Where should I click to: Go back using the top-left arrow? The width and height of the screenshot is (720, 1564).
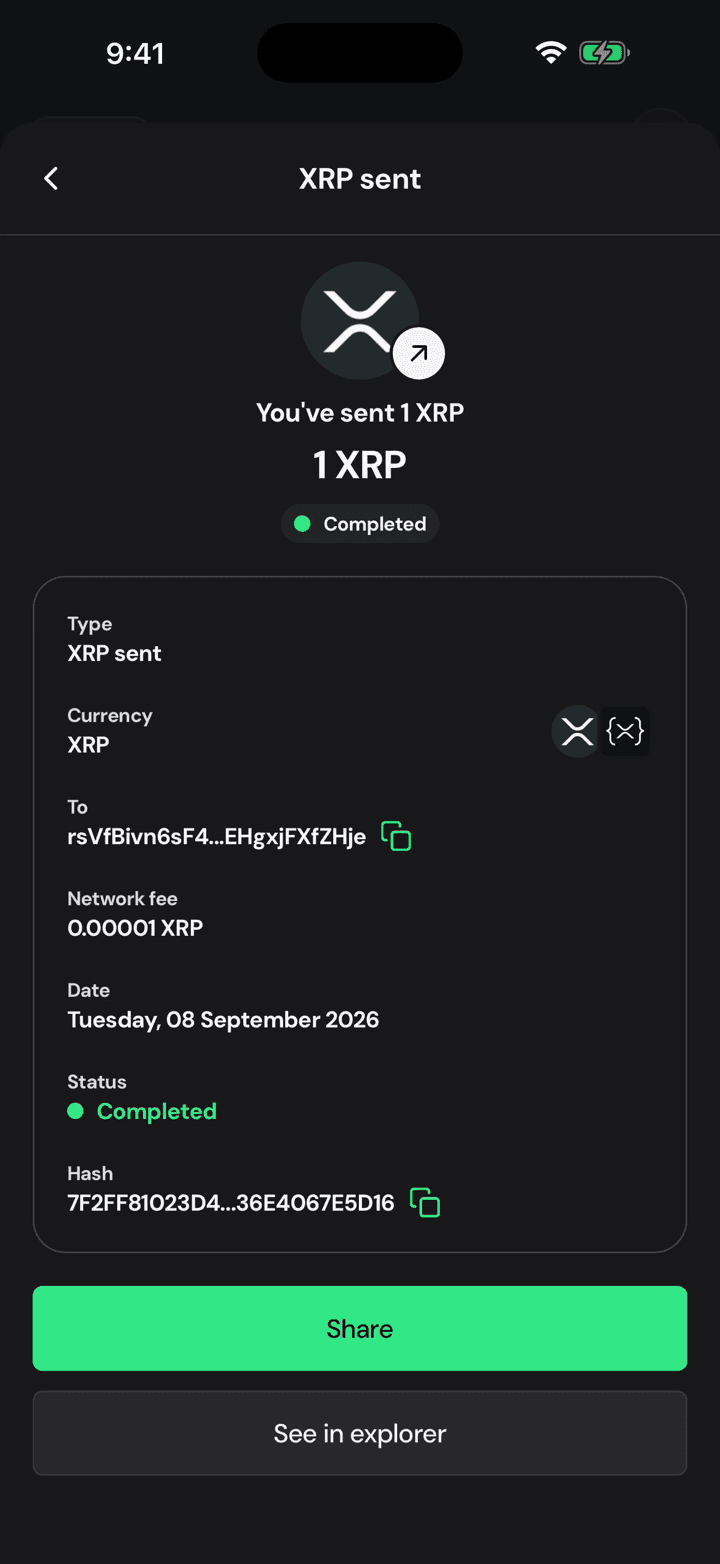pyautogui.click(x=51, y=179)
